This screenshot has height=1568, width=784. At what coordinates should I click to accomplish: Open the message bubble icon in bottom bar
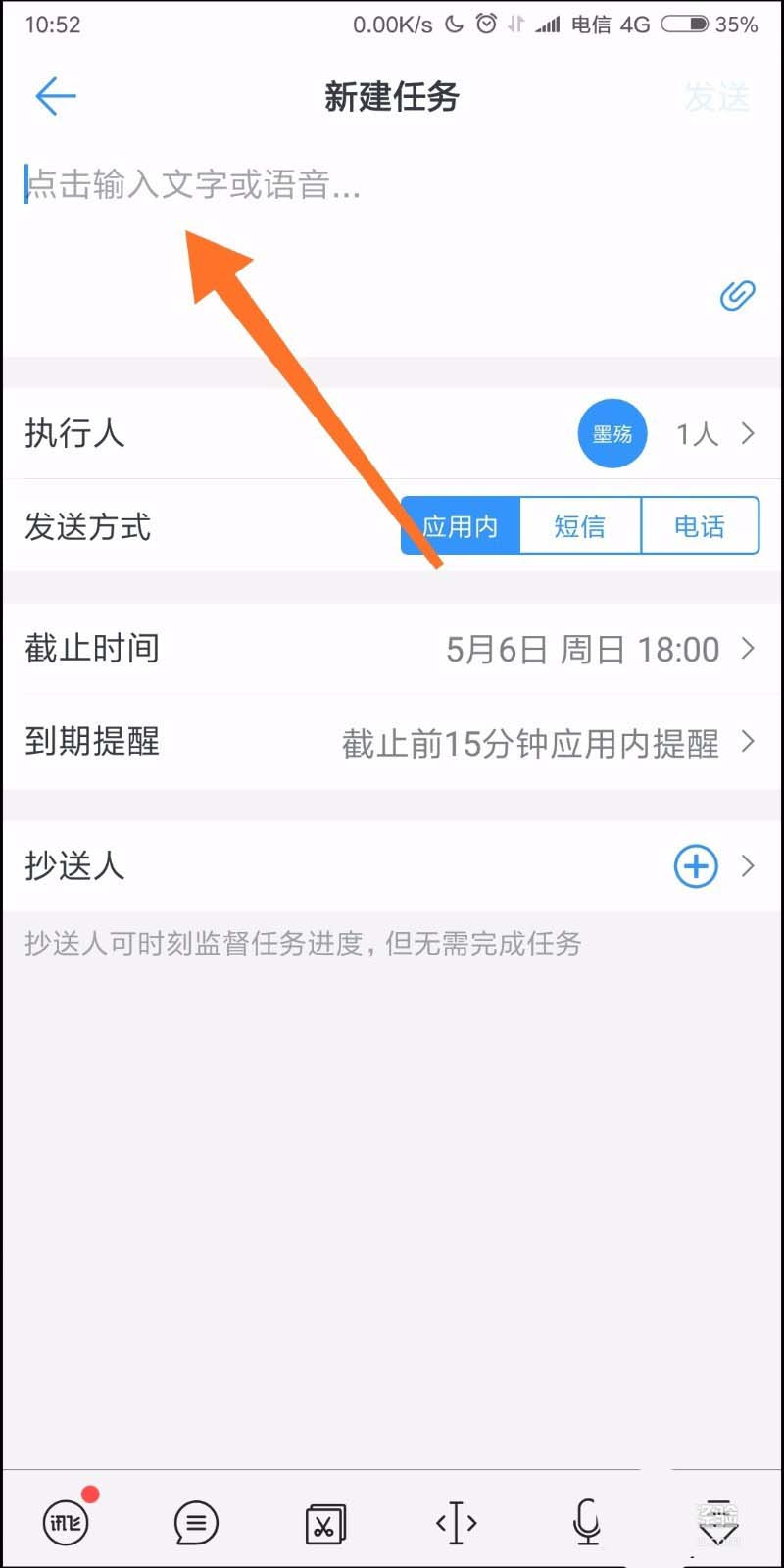point(195,1522)
